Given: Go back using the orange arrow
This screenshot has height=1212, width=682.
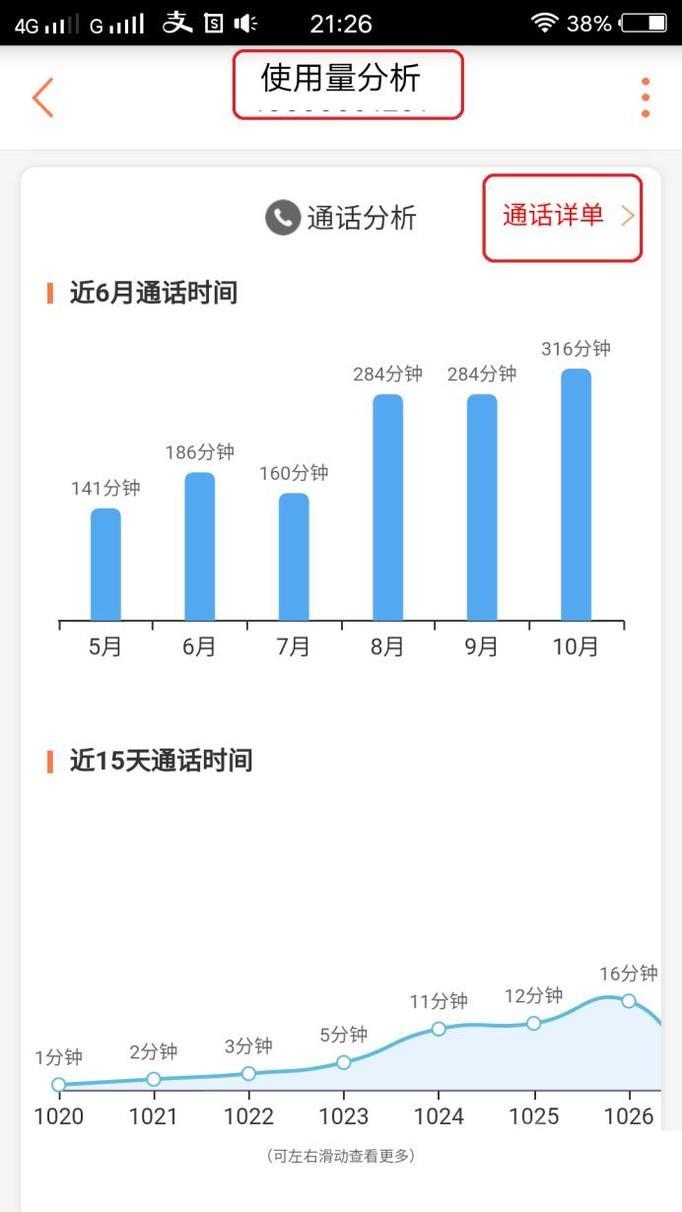Looking at the screenshot, I should coord(42,98).
